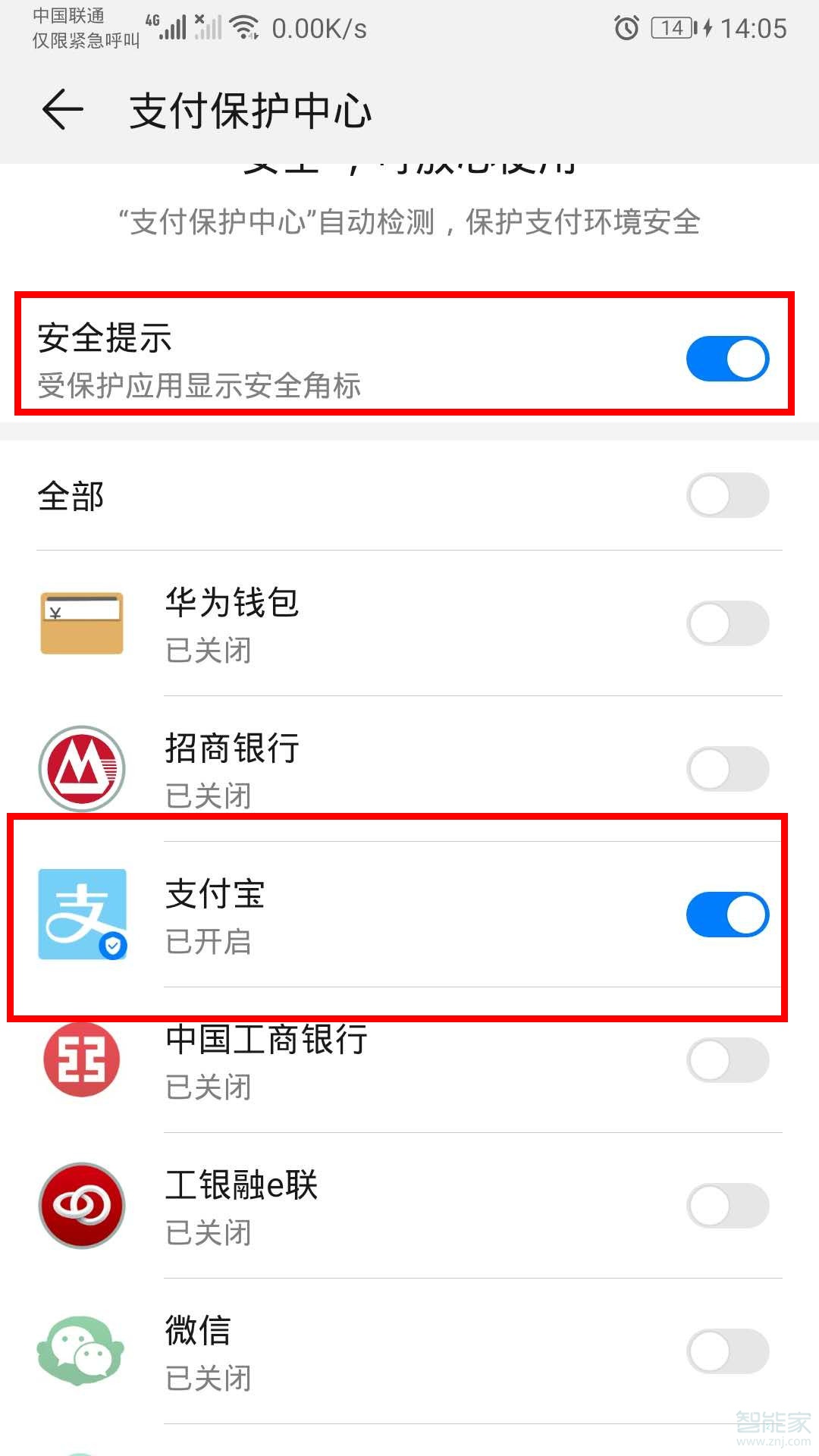
Task: Tap the 已开启 status text under Alipay
Action: (x=208, y=943)
